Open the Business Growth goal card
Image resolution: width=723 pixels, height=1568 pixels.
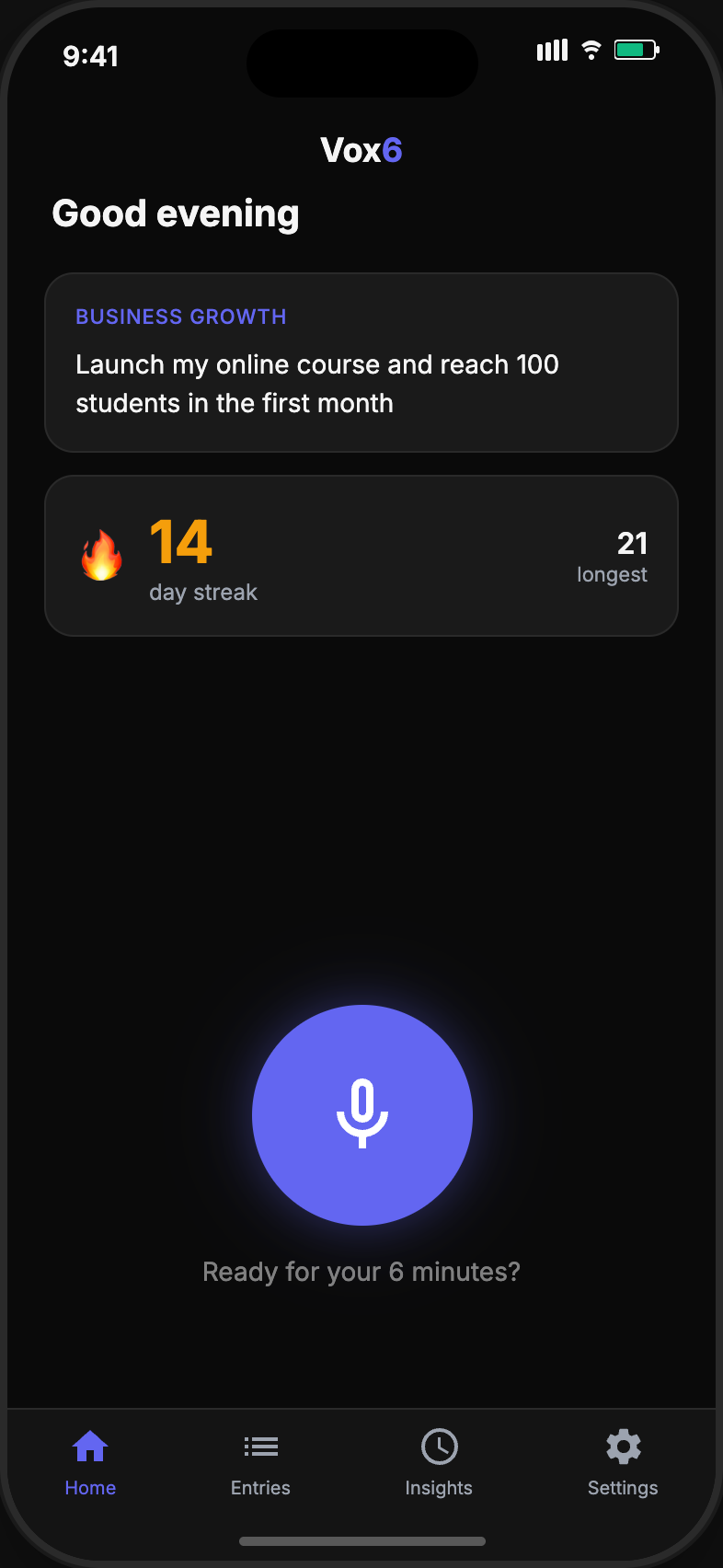click(x=361, y=362)
